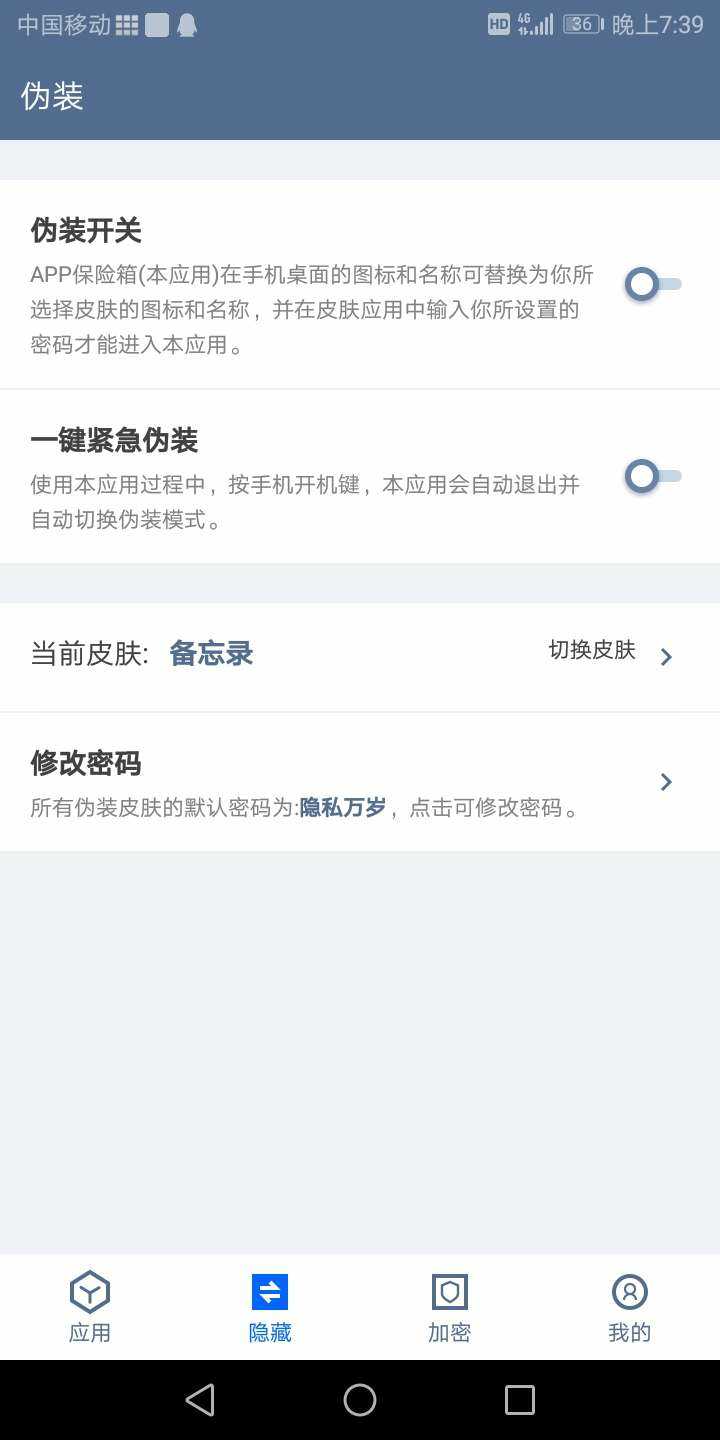Enable the 伪装开关 toggle
720x1440 pixels.
(x=653, y=285)
